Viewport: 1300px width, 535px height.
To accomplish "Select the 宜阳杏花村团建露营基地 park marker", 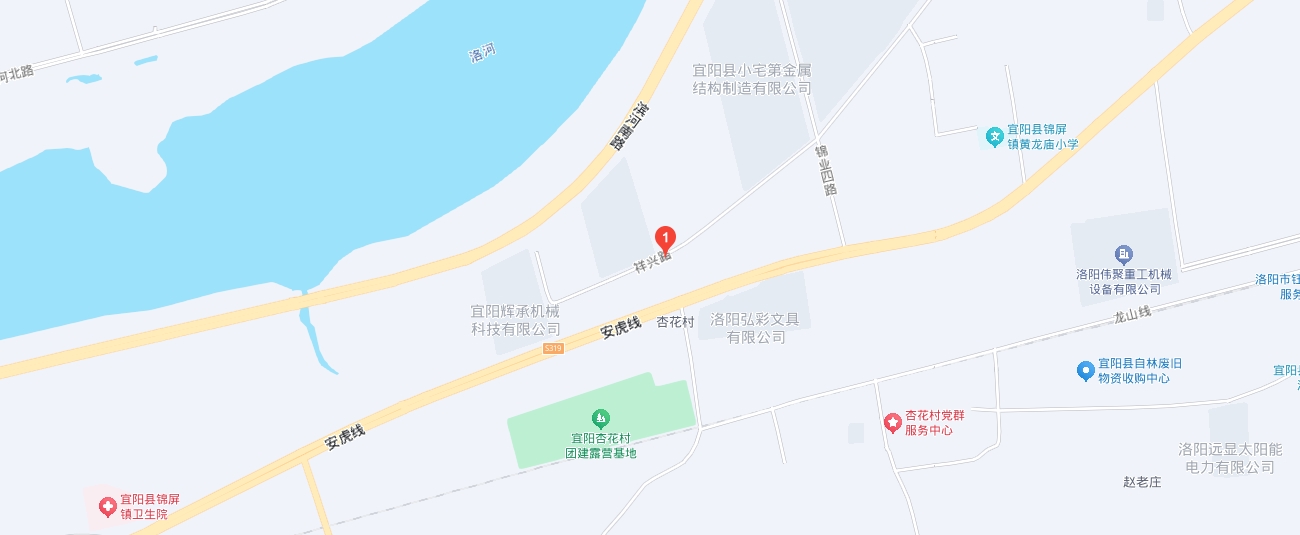I will point(601,416).
